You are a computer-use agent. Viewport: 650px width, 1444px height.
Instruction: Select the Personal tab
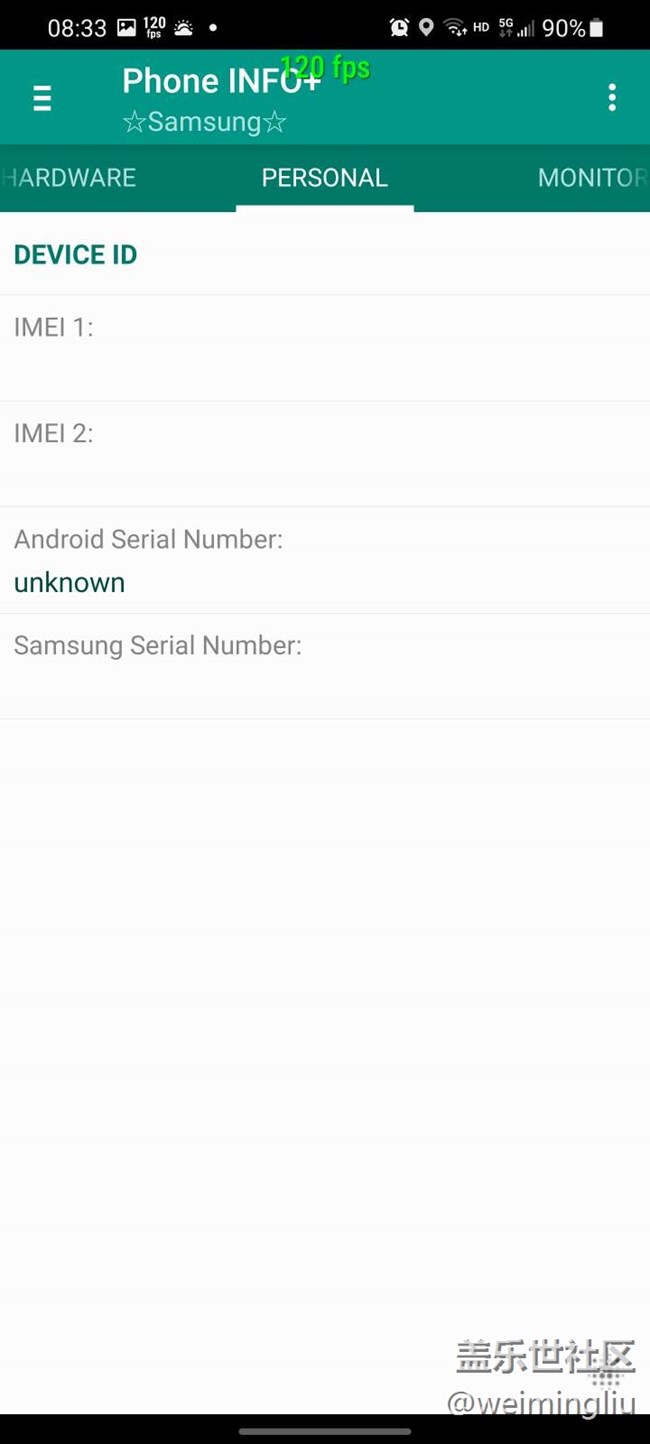click(324, 178)
